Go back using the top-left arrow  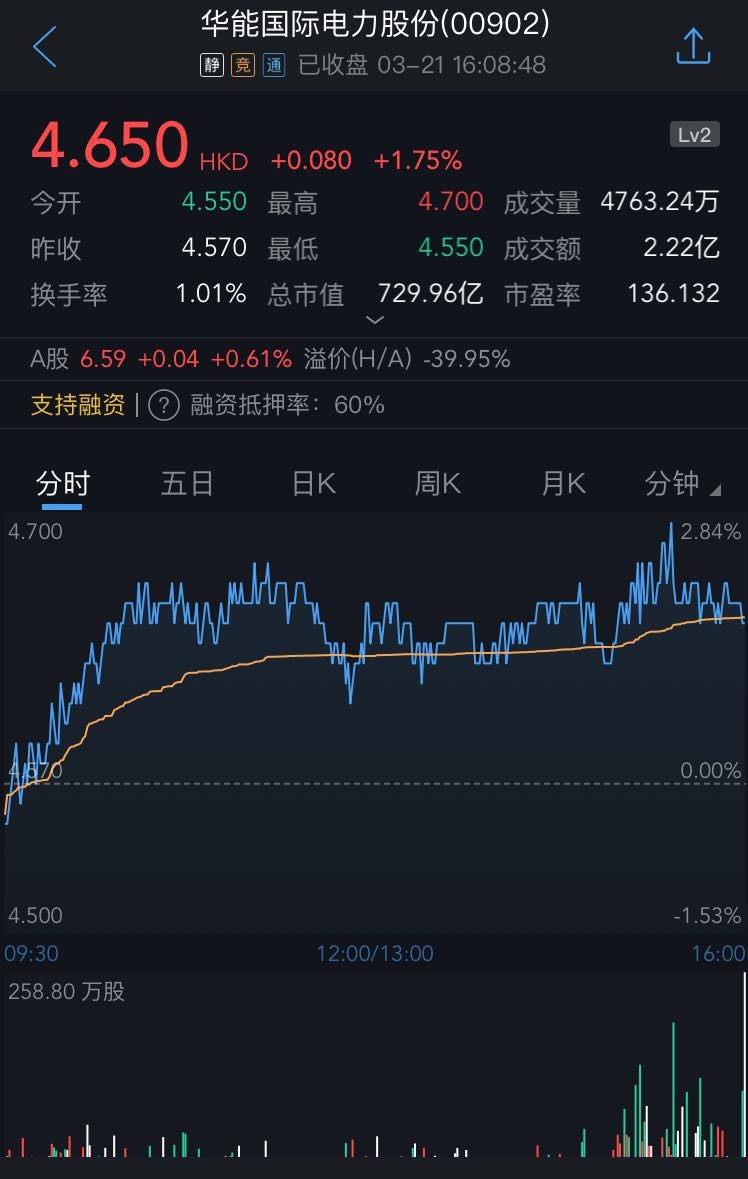click(x=45, y=47)
